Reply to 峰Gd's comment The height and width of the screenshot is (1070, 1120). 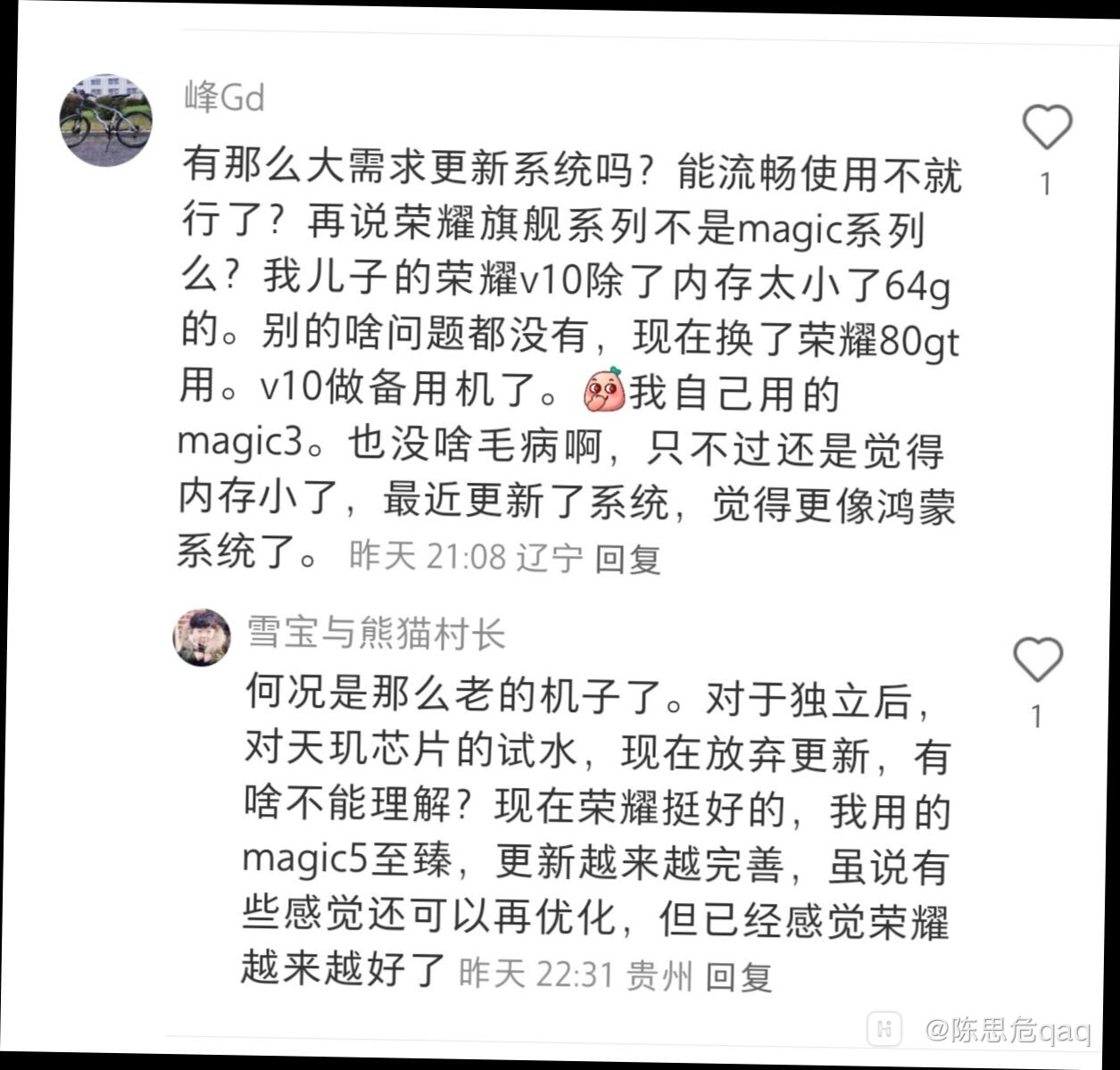point(627,558)
